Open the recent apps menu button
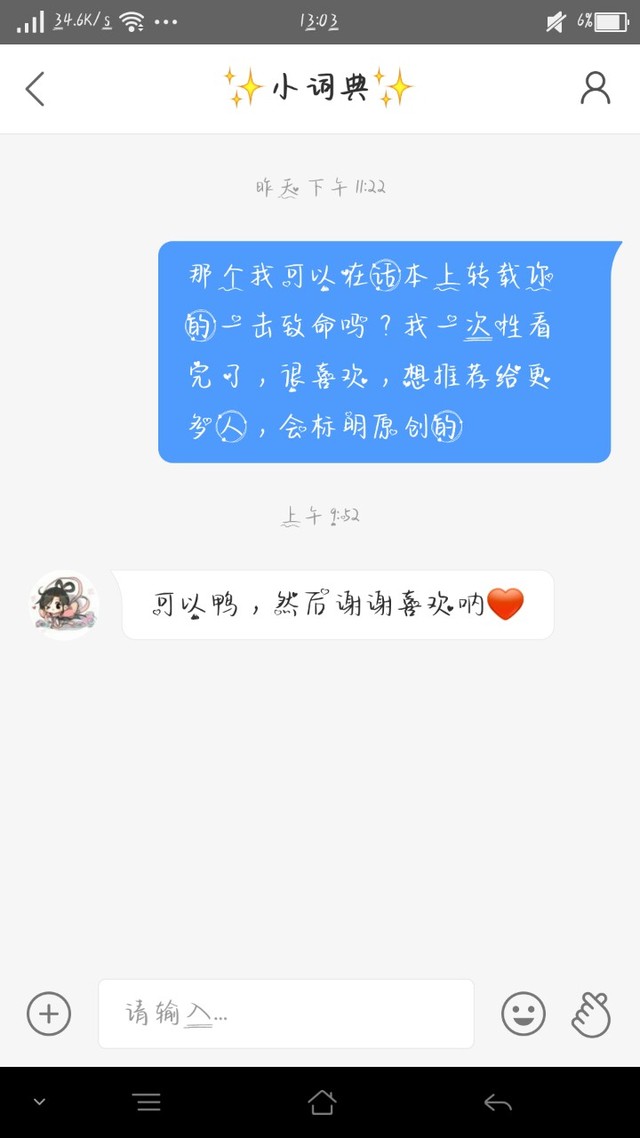640x1138 pixels. 148,1102
